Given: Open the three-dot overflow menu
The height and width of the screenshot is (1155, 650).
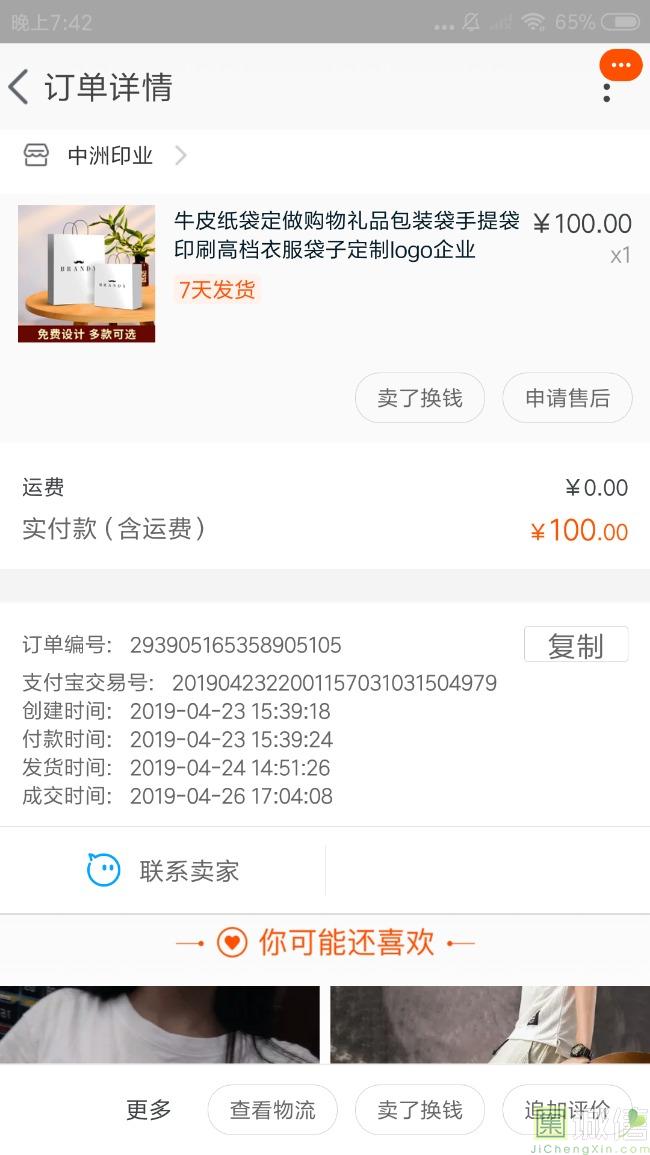Looking at the screenshot, I should (x=606, y=91).
